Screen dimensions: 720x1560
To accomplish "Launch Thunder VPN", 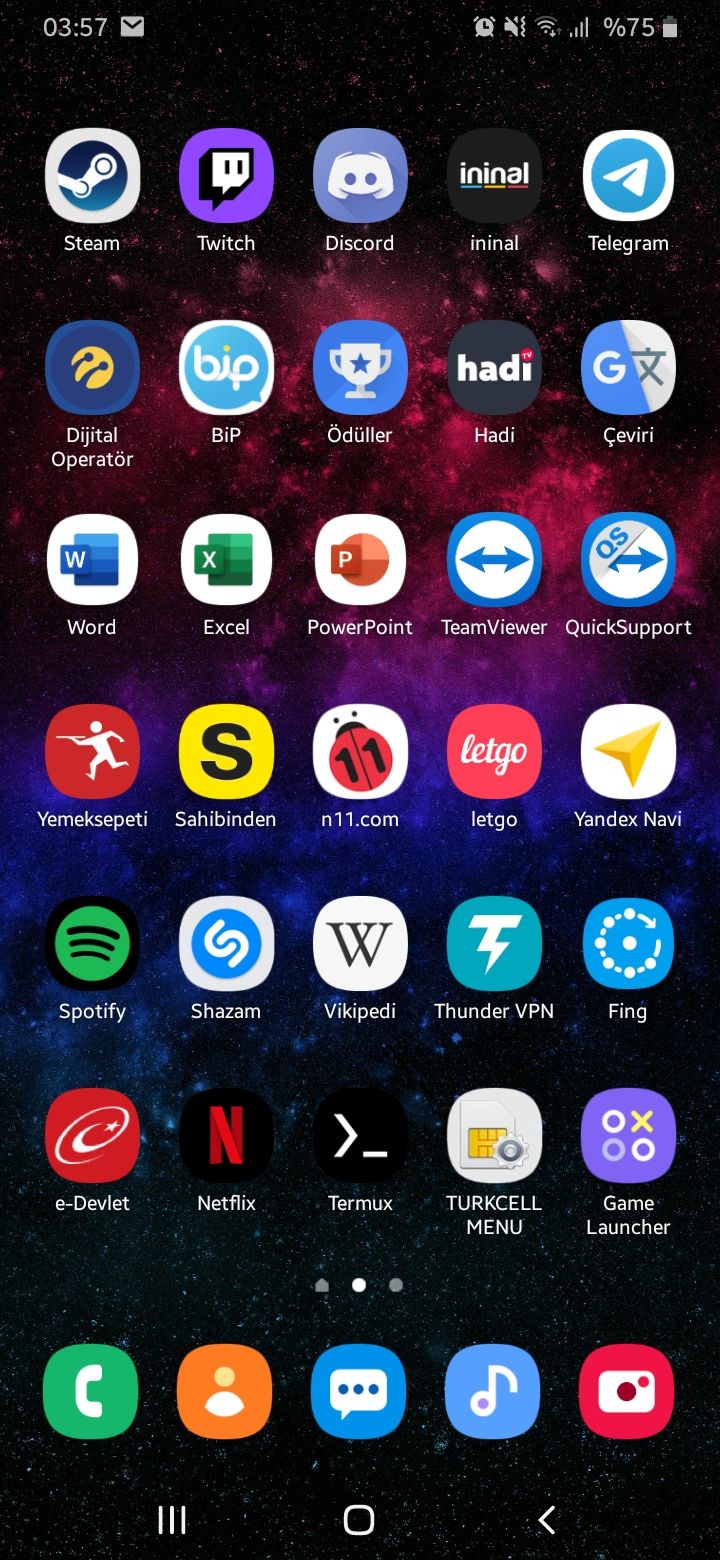I will tap(494, 944).
